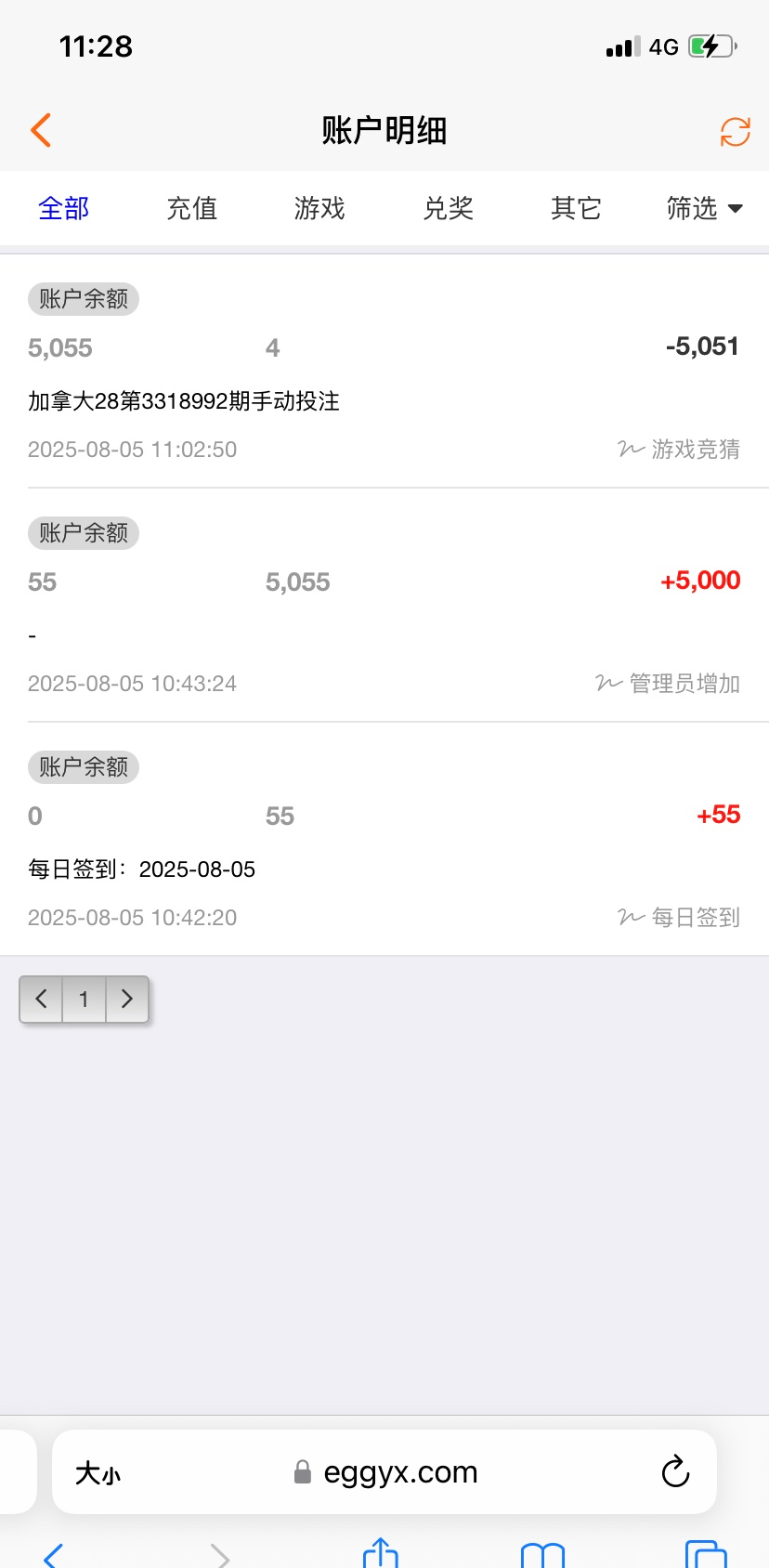Expand the 筛选 filter dropdown
This screenshot has height=1568, width=769.
(704, 208)
